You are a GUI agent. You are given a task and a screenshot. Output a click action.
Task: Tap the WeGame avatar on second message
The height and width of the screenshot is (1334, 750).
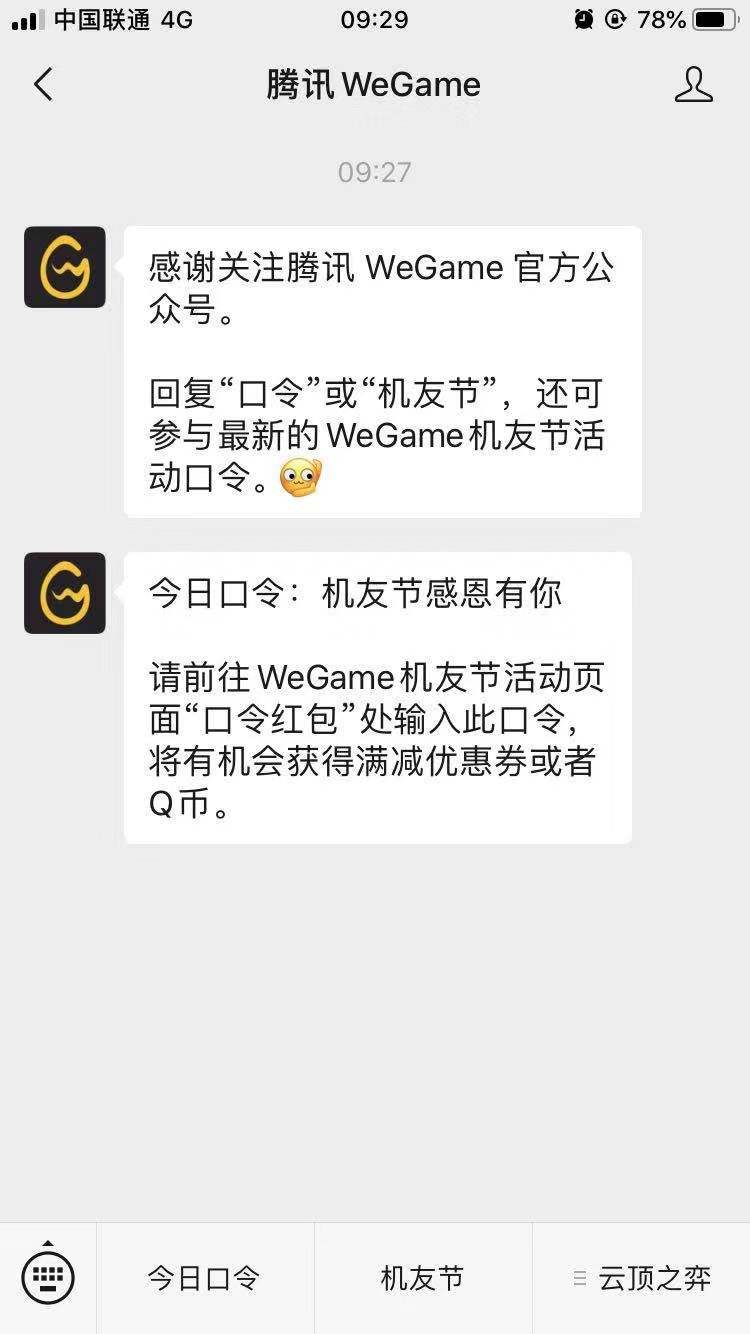64,592
